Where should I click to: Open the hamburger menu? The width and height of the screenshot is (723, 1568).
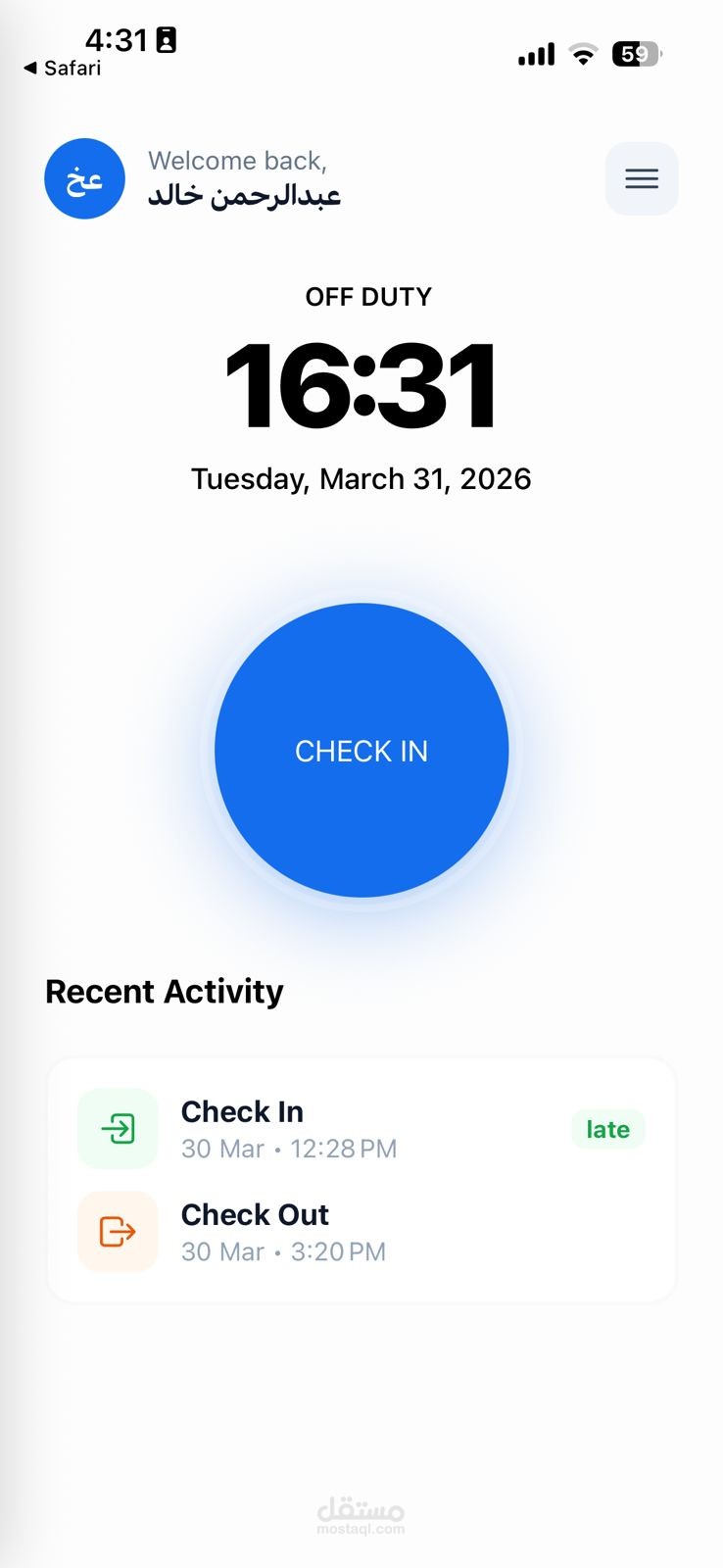pos(641,178)
